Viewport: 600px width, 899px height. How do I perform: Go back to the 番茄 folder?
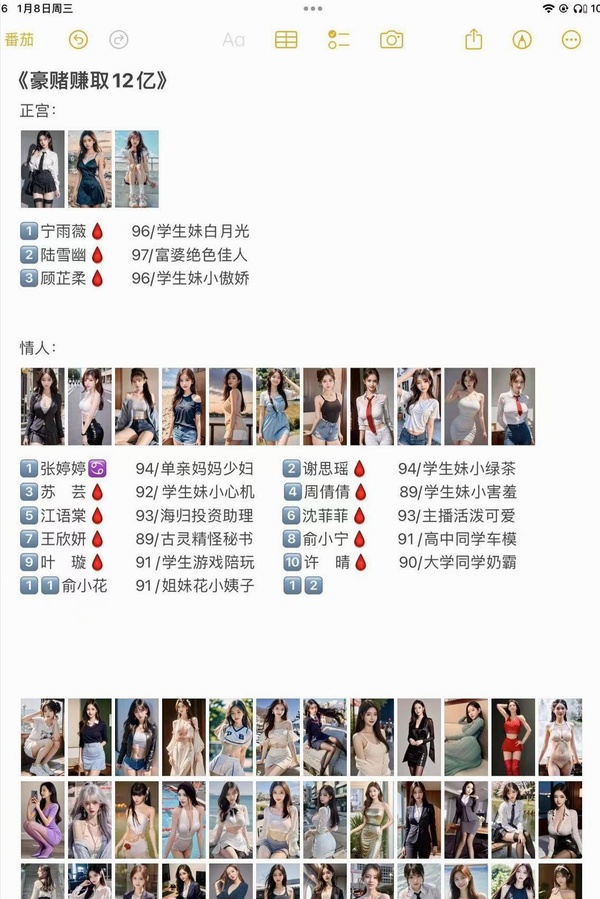coord(19,40)
